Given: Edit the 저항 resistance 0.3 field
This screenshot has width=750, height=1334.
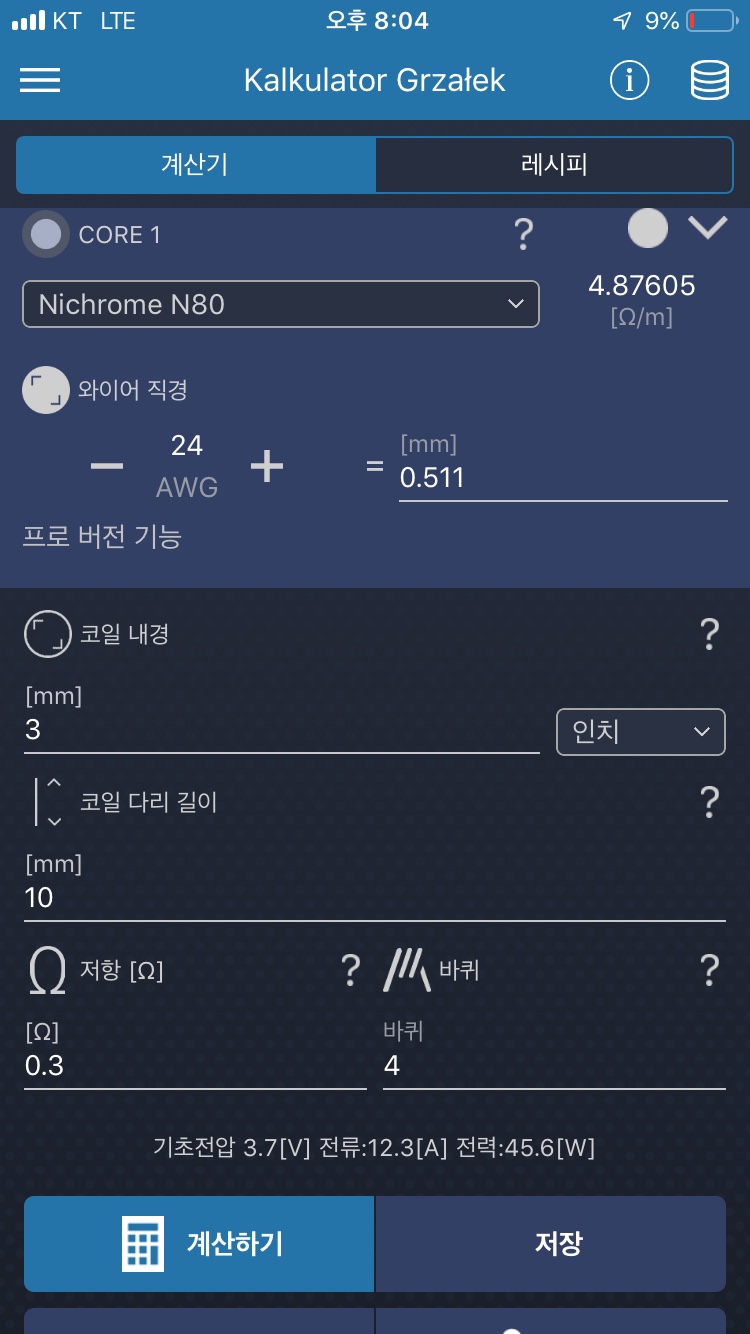Looking at the screenshot, I should click(x=194, y=1066).
